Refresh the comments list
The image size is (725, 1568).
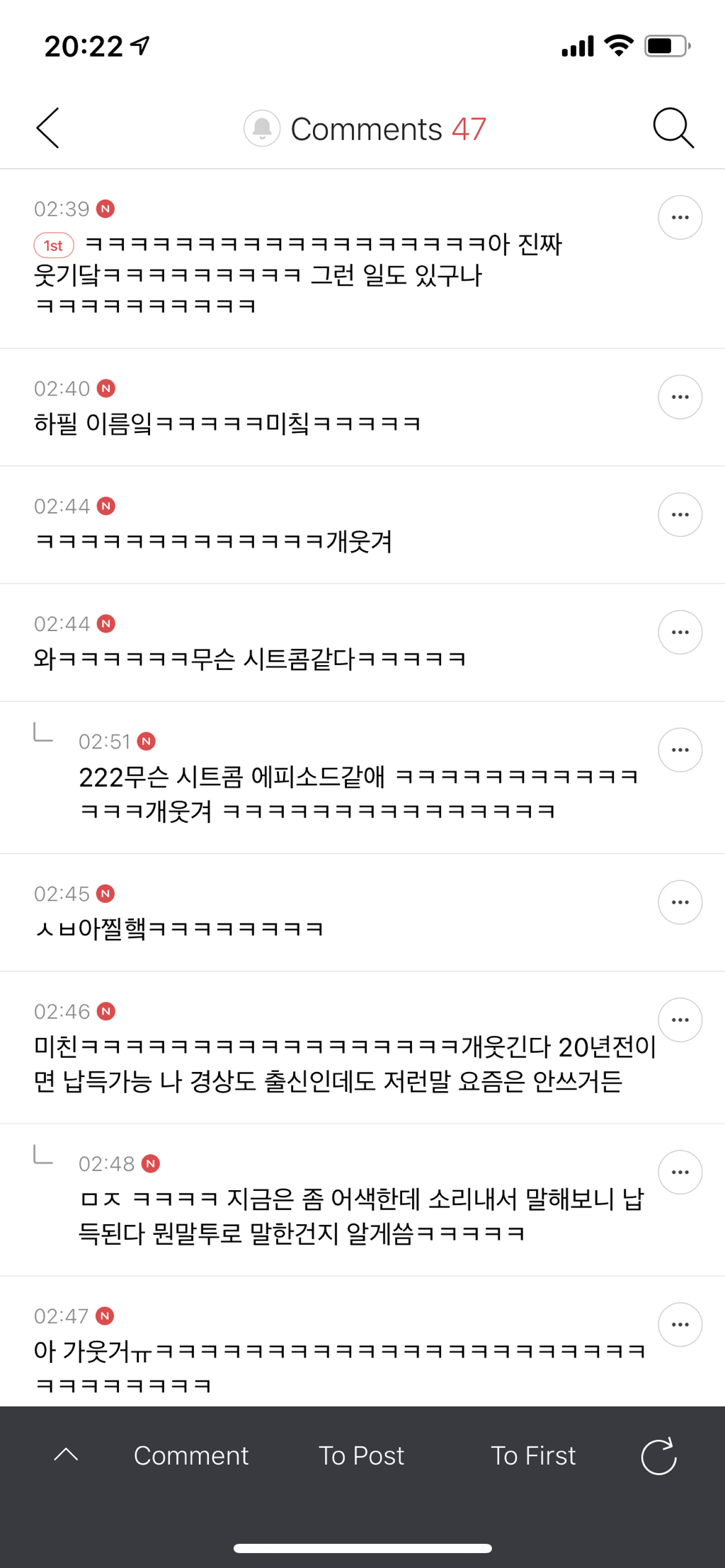tap(658, 1456)
